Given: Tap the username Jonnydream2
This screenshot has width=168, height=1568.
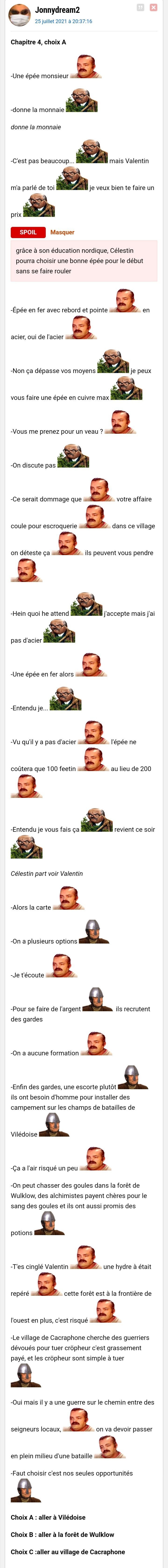Looking at the screenshot, I should (57, 10).
